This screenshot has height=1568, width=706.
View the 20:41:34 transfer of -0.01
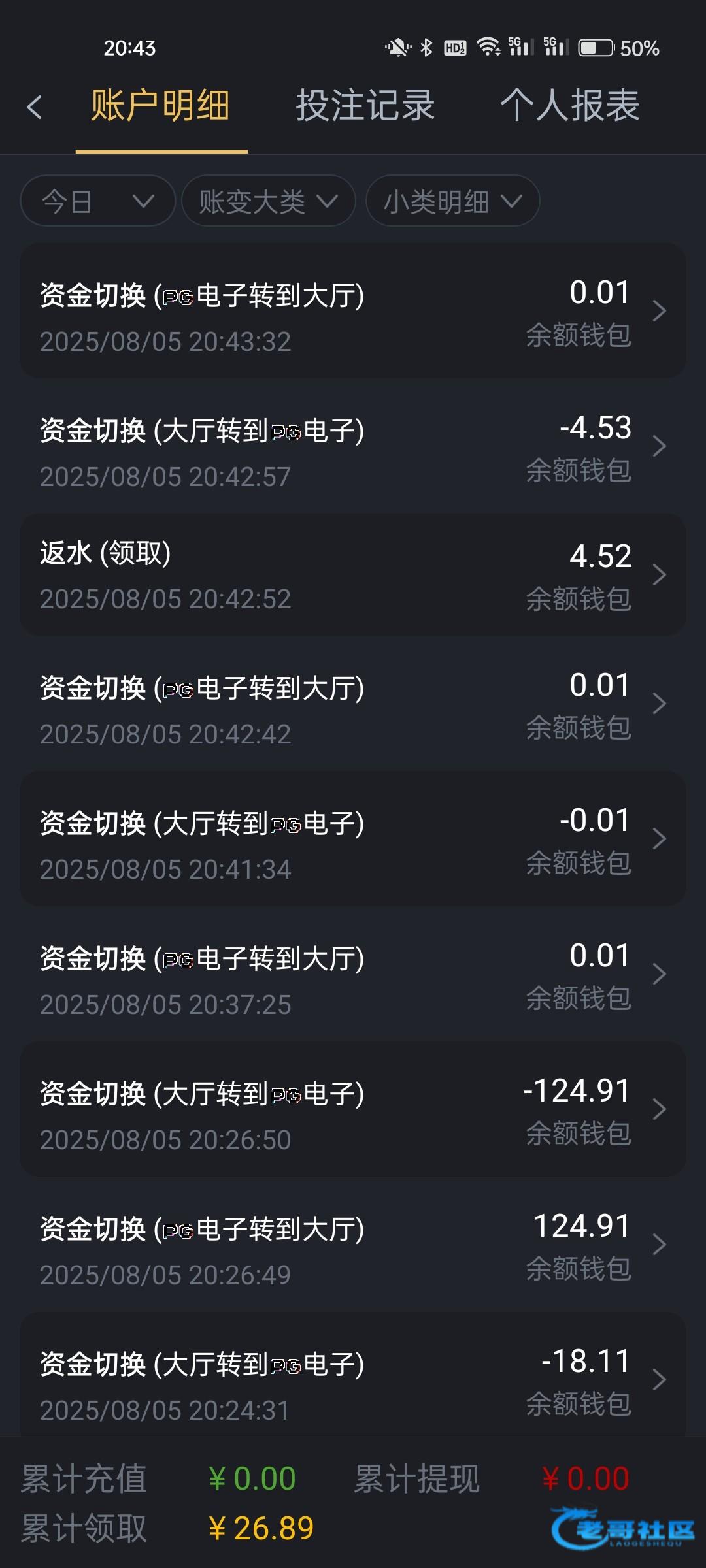tap(353, 839)
